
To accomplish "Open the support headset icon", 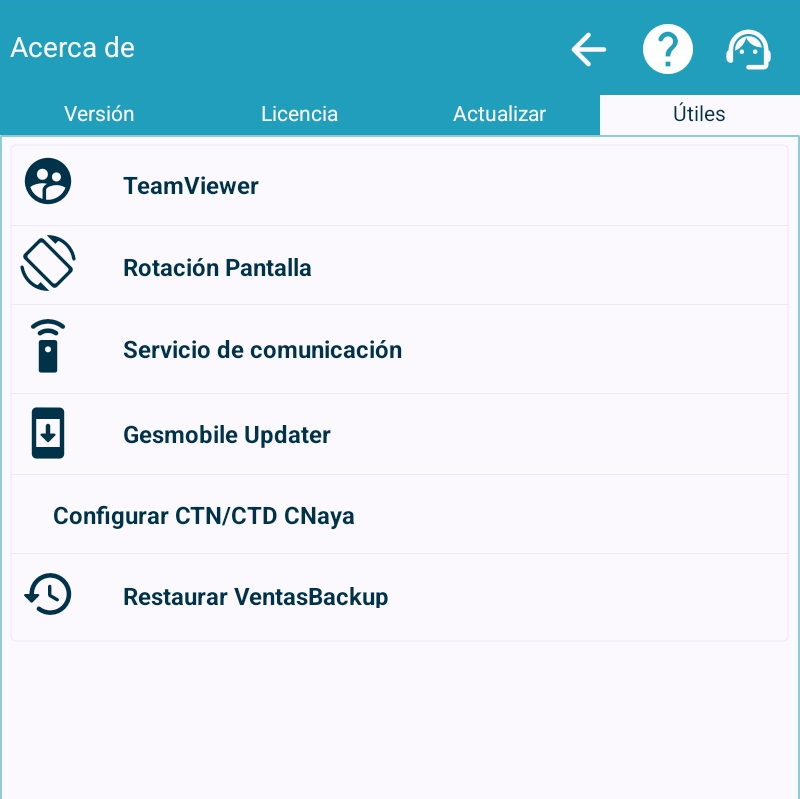I will pos(747,49).
